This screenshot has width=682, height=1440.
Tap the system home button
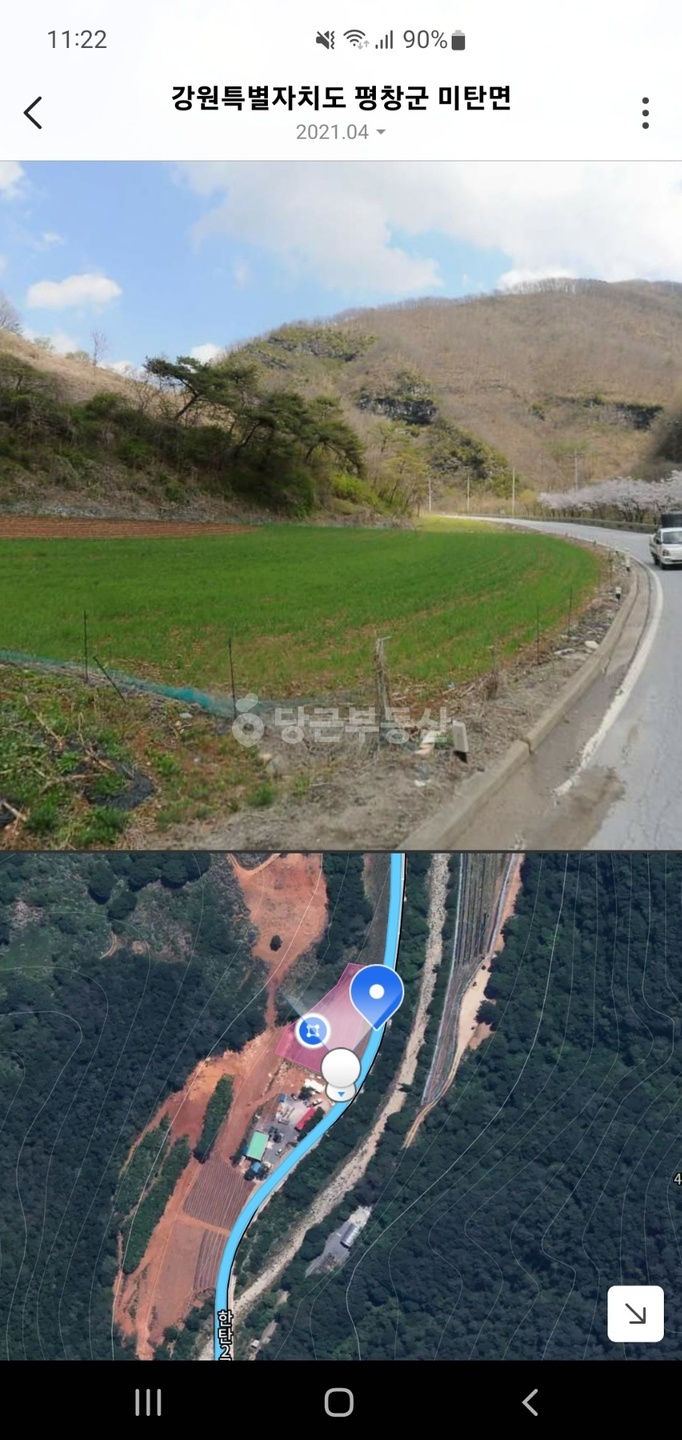339,1402
